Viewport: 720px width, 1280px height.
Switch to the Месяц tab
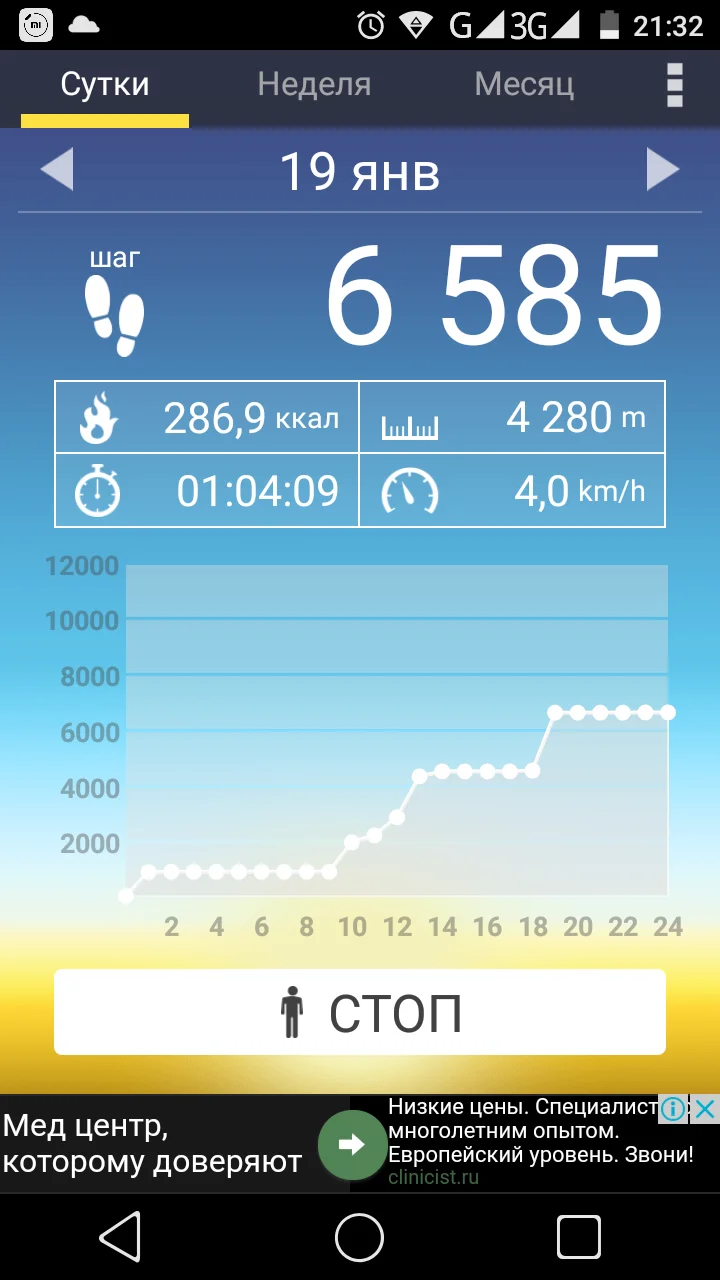pyautogui.click(x=524, y=85)
